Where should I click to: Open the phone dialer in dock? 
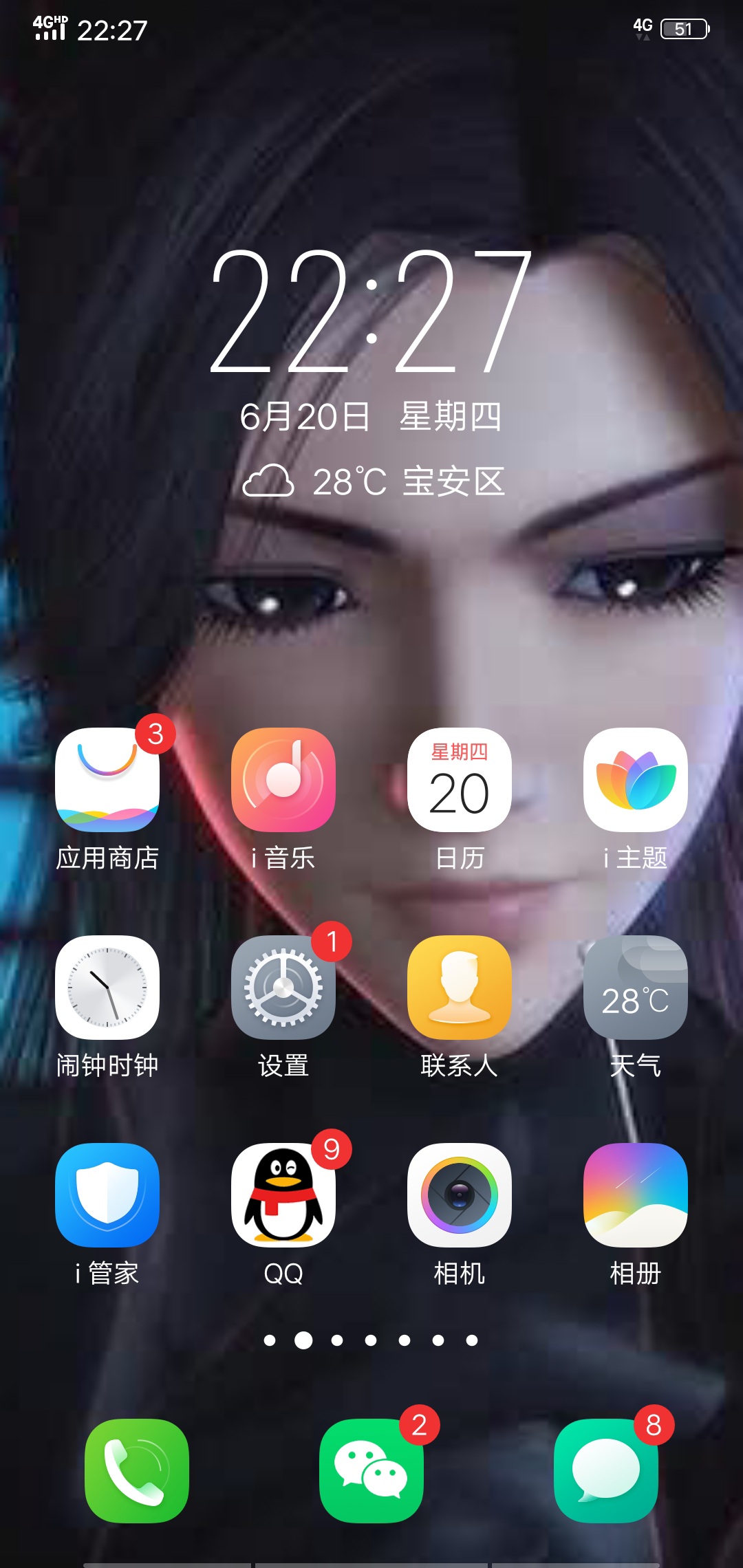tap(137, 1470)
